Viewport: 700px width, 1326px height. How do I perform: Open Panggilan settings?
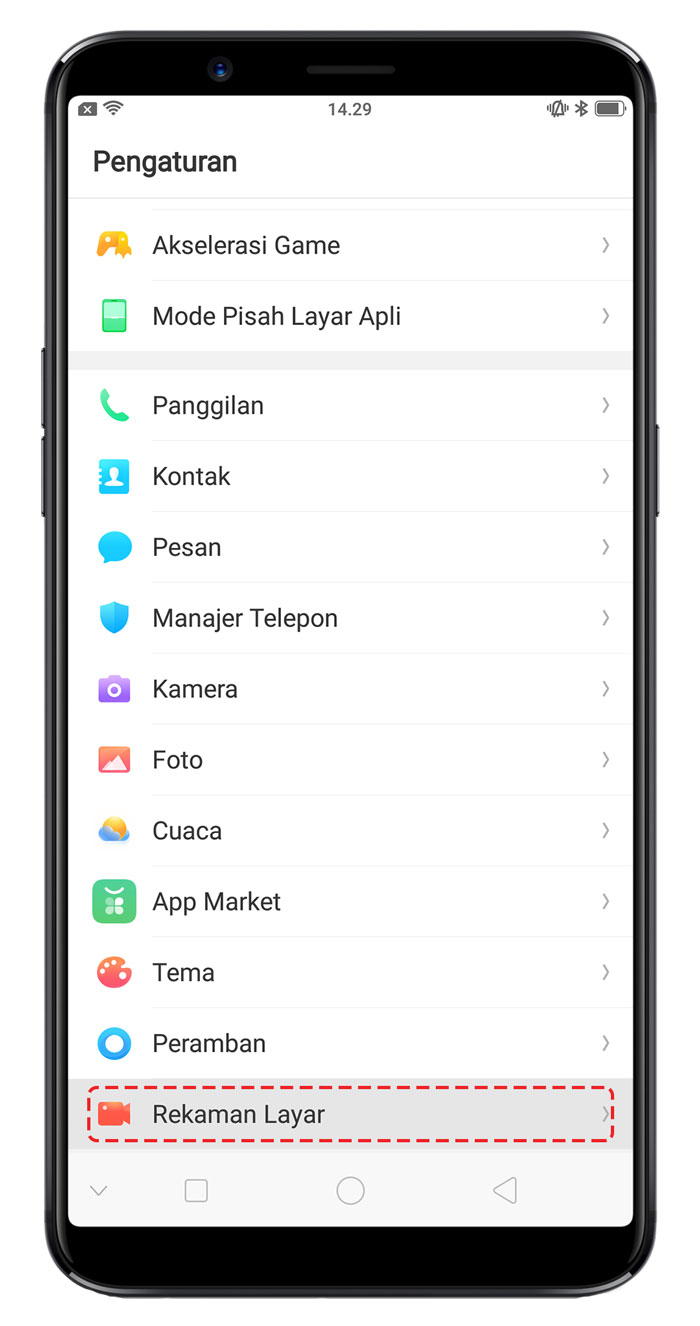tap(350, 405)
